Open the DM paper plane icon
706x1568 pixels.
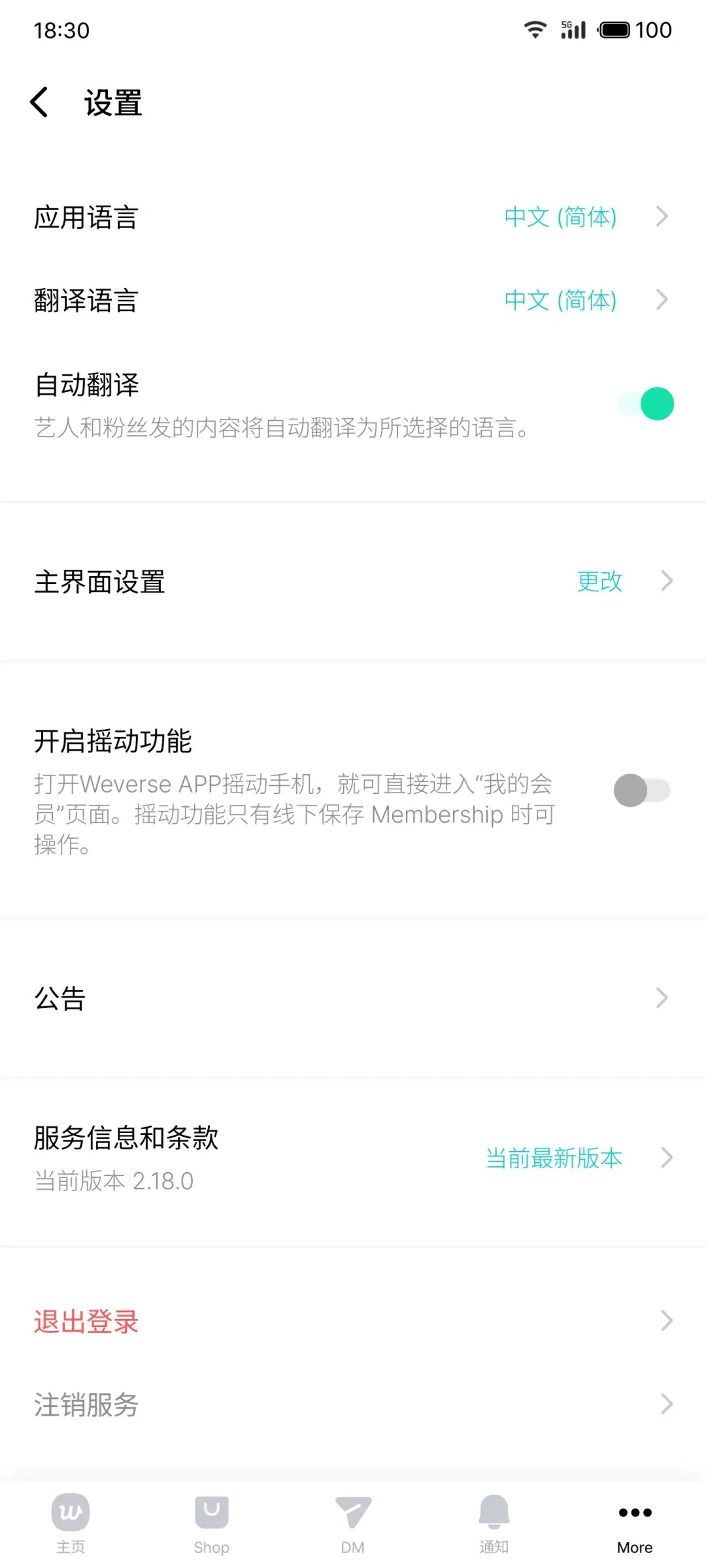pyautogui.click(x=352, y=1511)
